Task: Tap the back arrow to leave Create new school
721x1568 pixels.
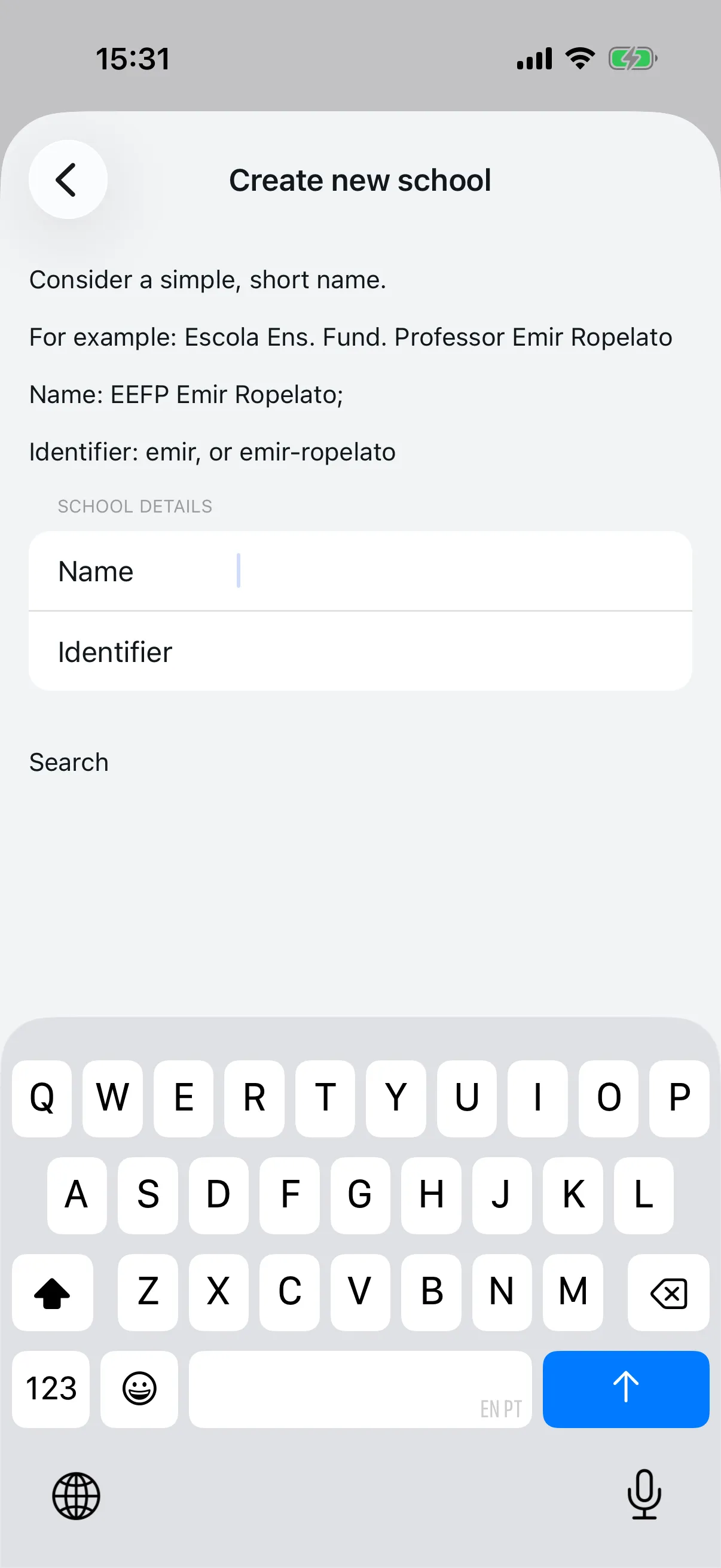Action: [x=66, y=179]
